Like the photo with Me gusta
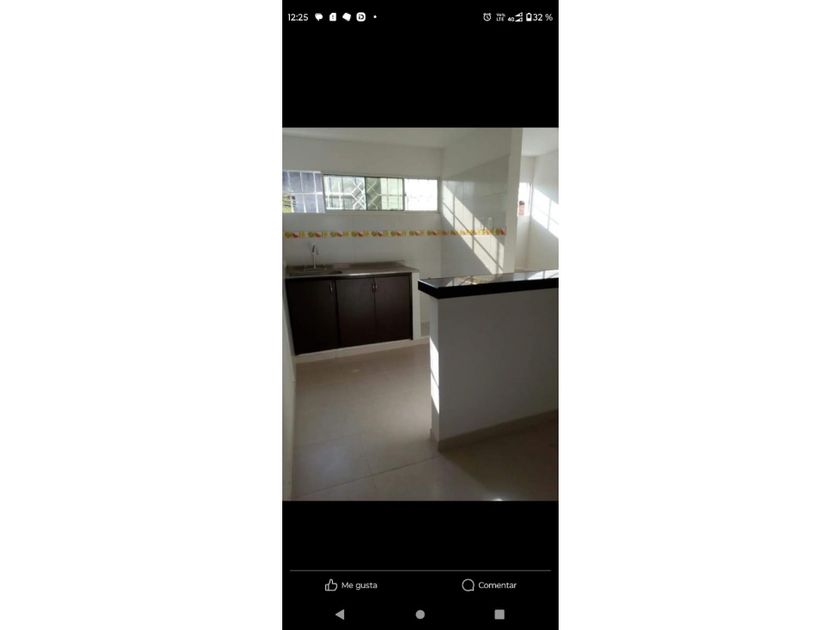840x630 pixels. pyautogui.click(x=351, y=585)
